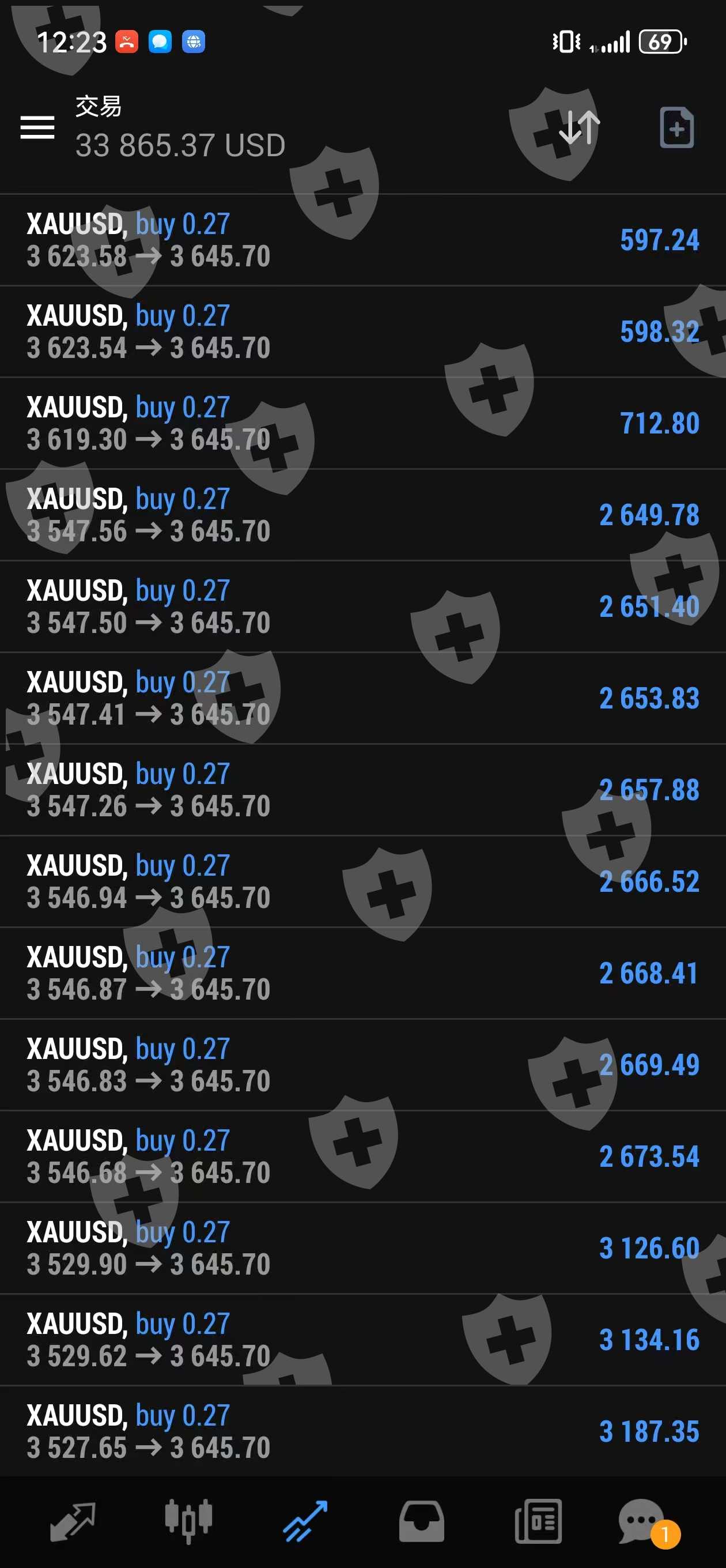The image size is (726, 1568).
Task: Select XAUUSD position opened at 3 527.65
Action: 362,1431
